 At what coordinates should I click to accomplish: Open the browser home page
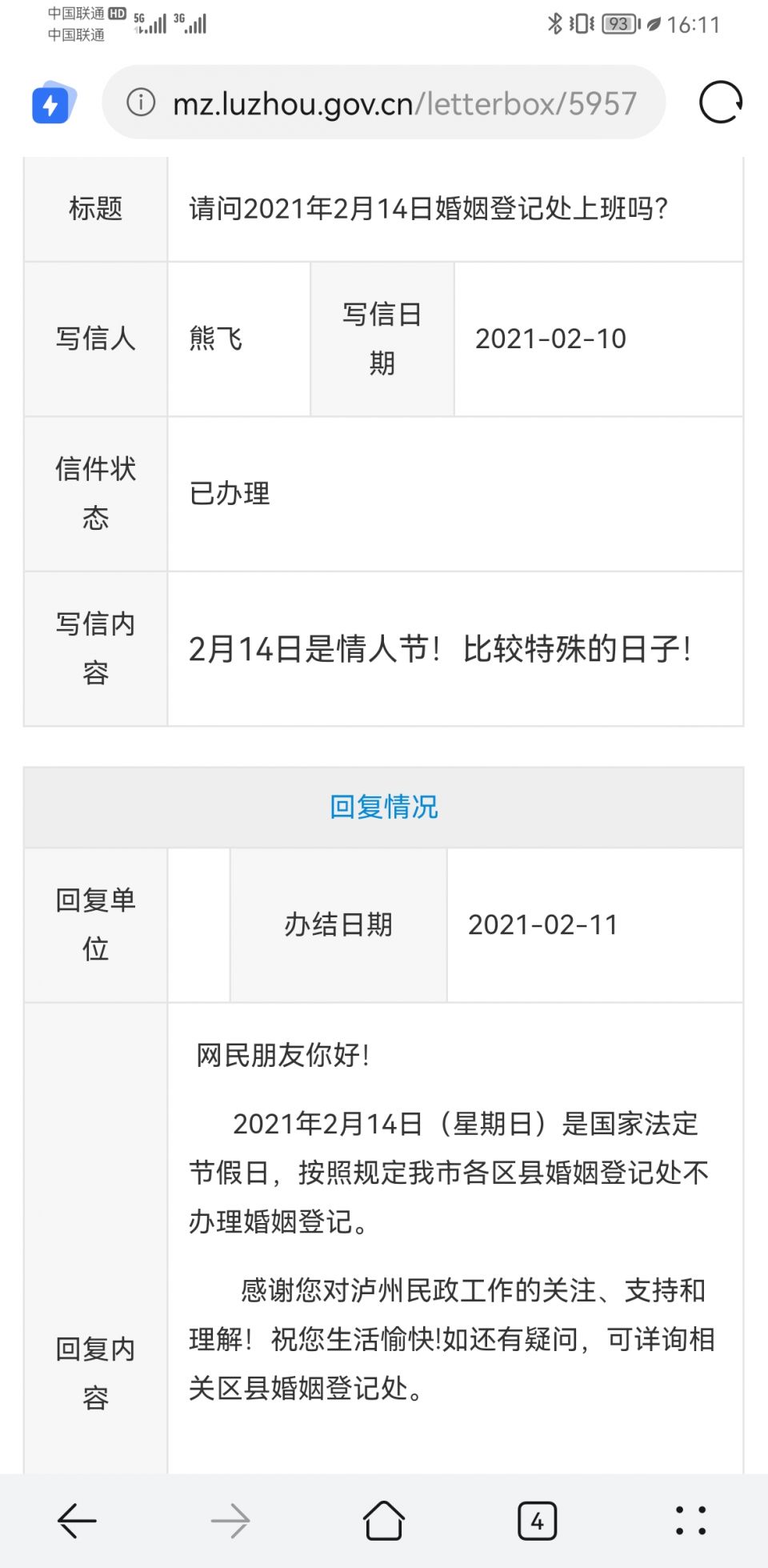[384, 1520]
